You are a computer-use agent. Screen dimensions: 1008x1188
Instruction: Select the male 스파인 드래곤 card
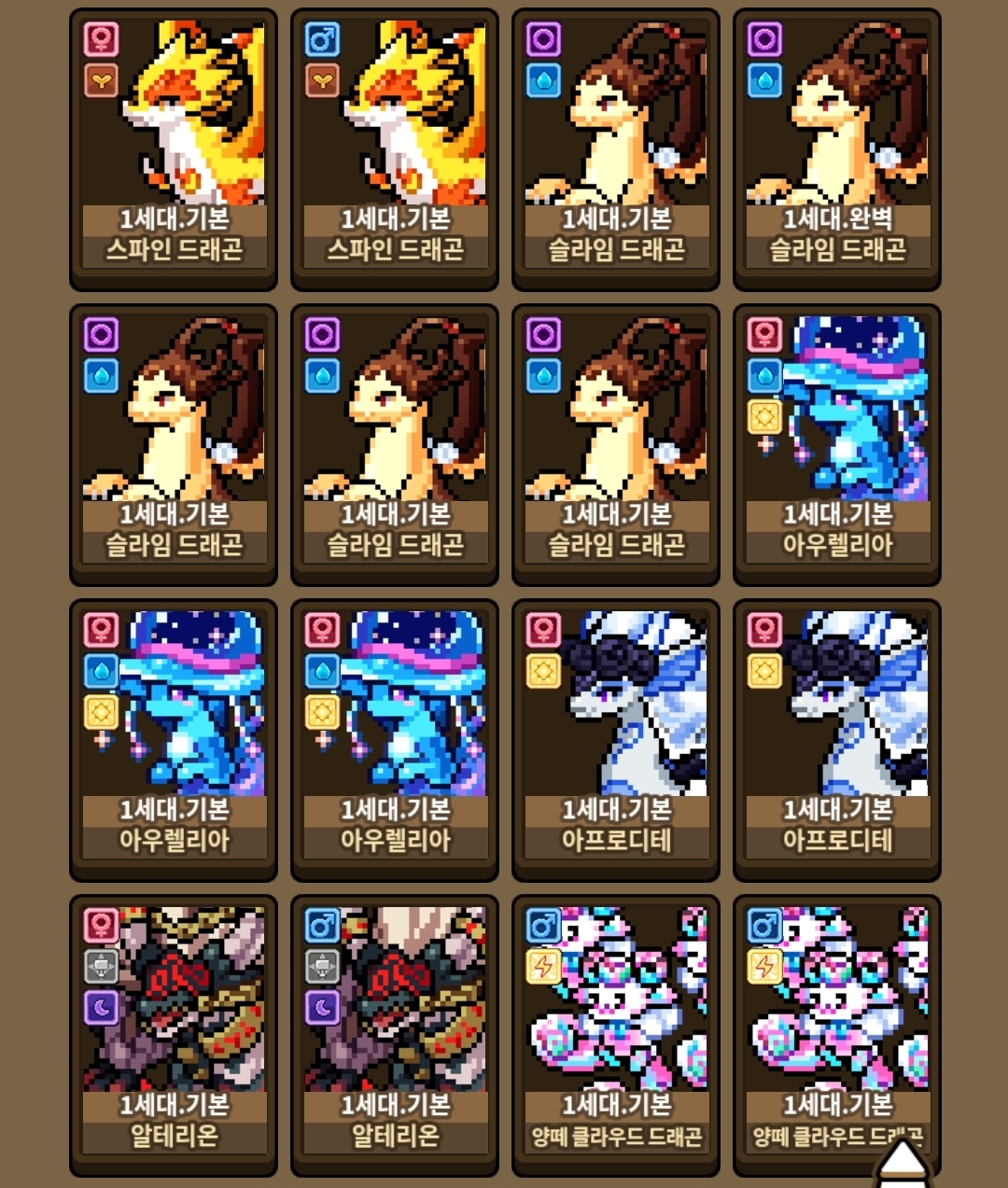pos(395,149)
